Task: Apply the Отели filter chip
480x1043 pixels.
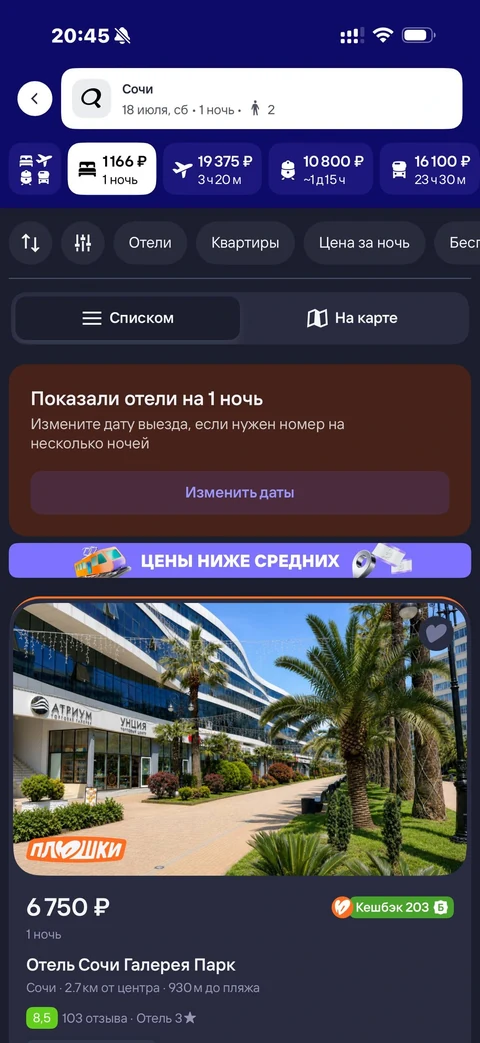Action: 150,243
